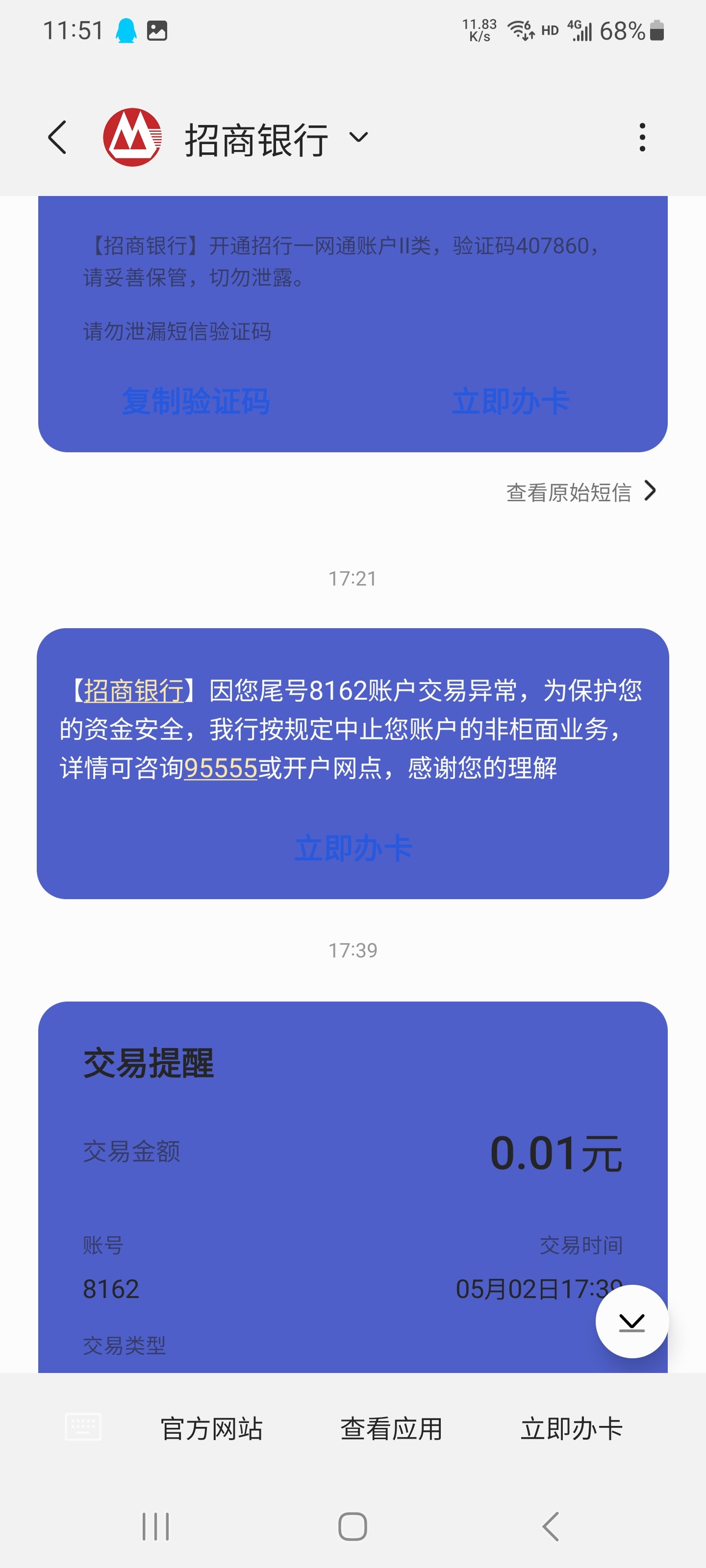Viewport: 706px width, 1568px height.
Task: Jump to the latest message with the down arrow
Action: tap(631, 1322)
